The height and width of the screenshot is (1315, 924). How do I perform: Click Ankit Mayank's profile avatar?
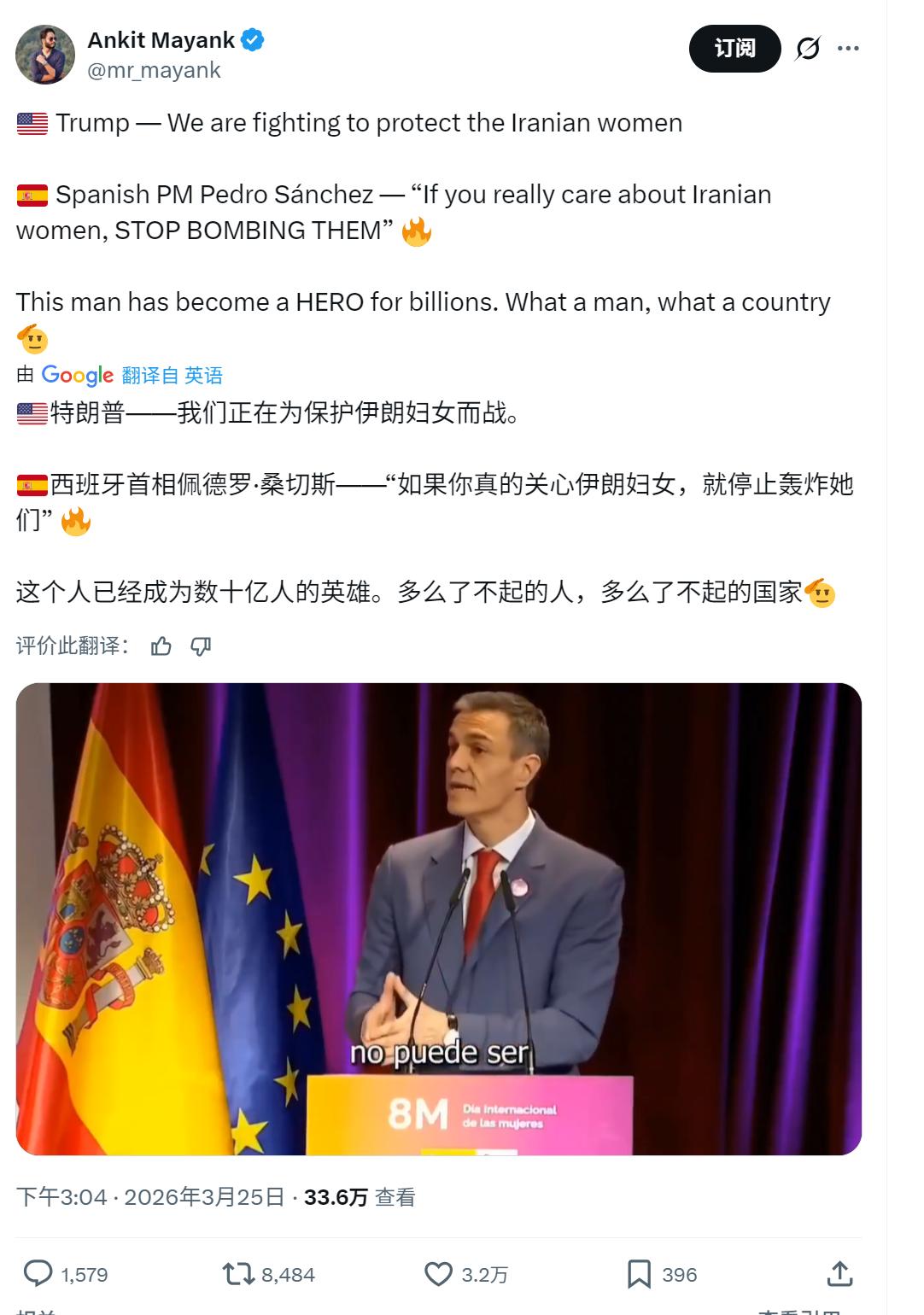[x=46, y=49]
